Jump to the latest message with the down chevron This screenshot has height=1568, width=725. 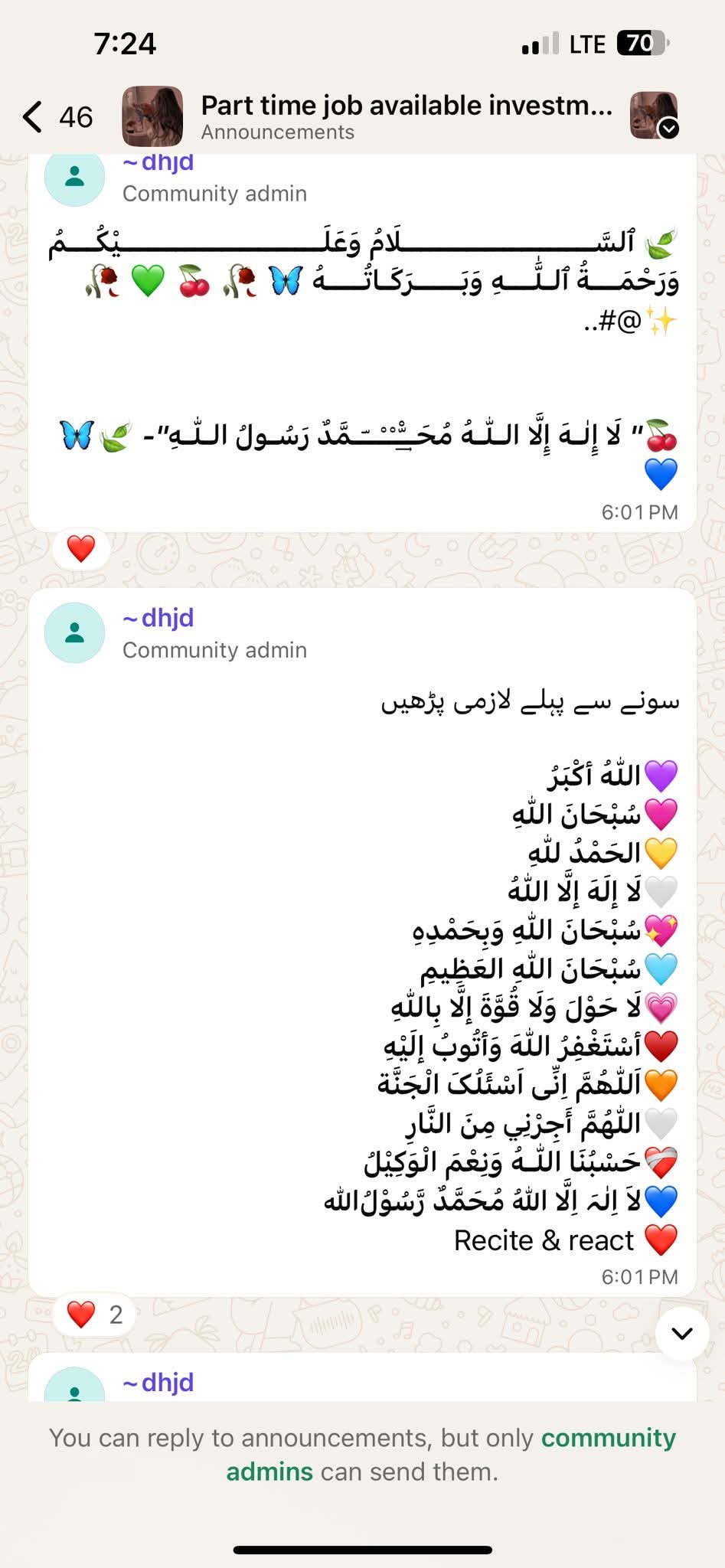[x=681, y=1333]
